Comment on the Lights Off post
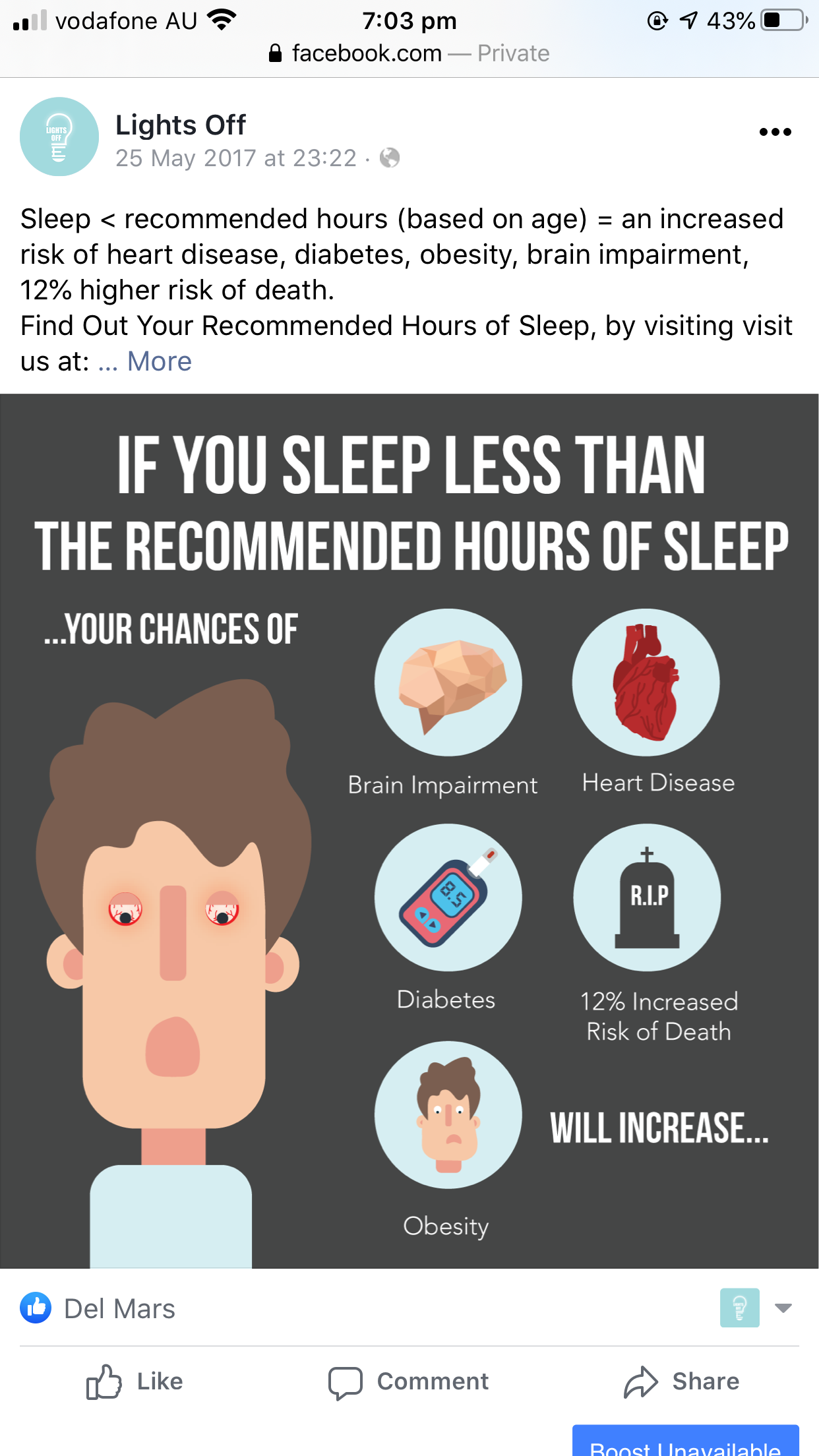 click(x=409, y=1381)
